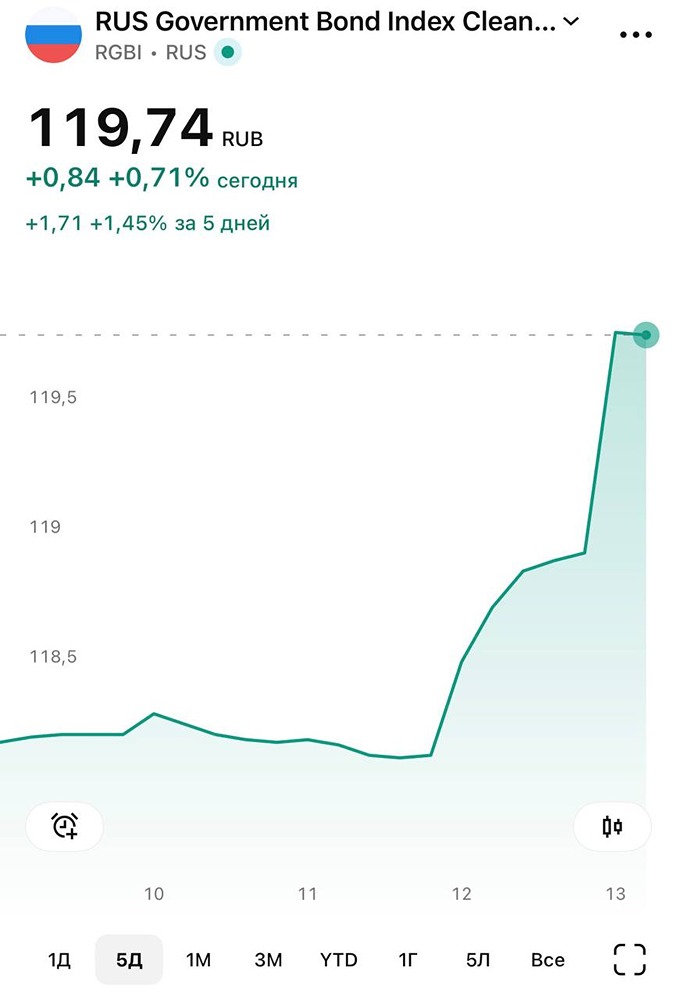The height and width of the screenshot is (1000, 677).
Task: Show the 1Г chart range
Action: click(408, 960)
